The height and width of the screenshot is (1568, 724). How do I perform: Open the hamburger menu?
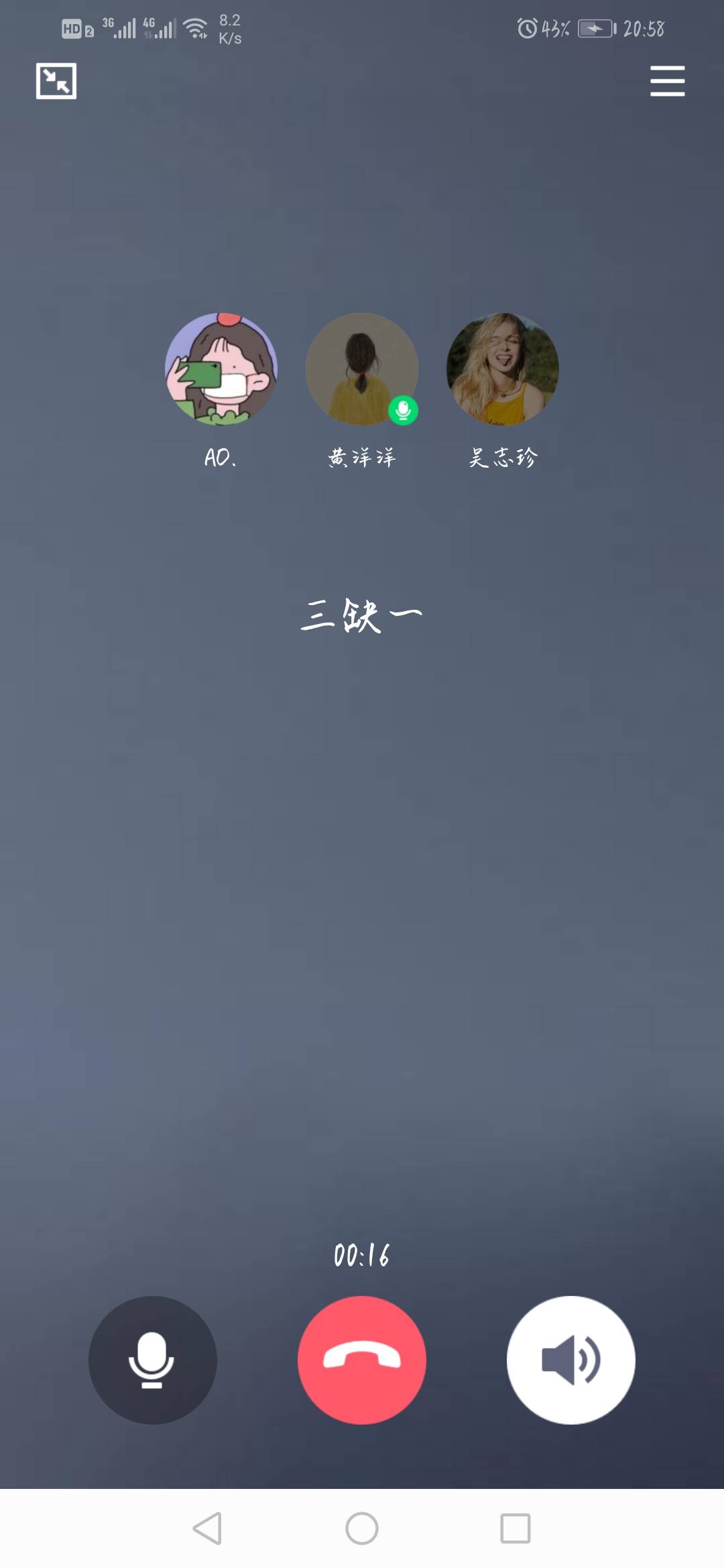coord(667,81)
